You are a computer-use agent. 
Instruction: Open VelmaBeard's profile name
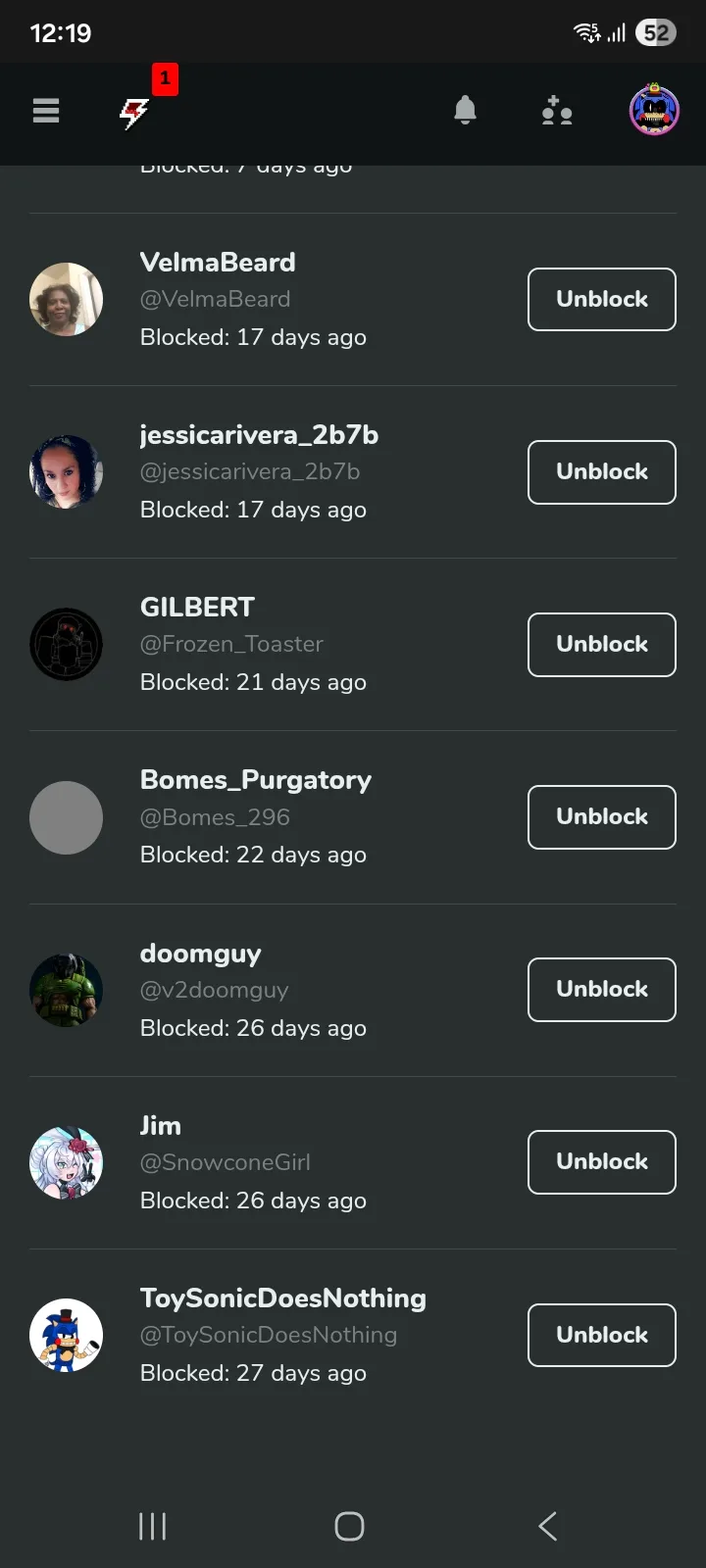click(218, 263)
